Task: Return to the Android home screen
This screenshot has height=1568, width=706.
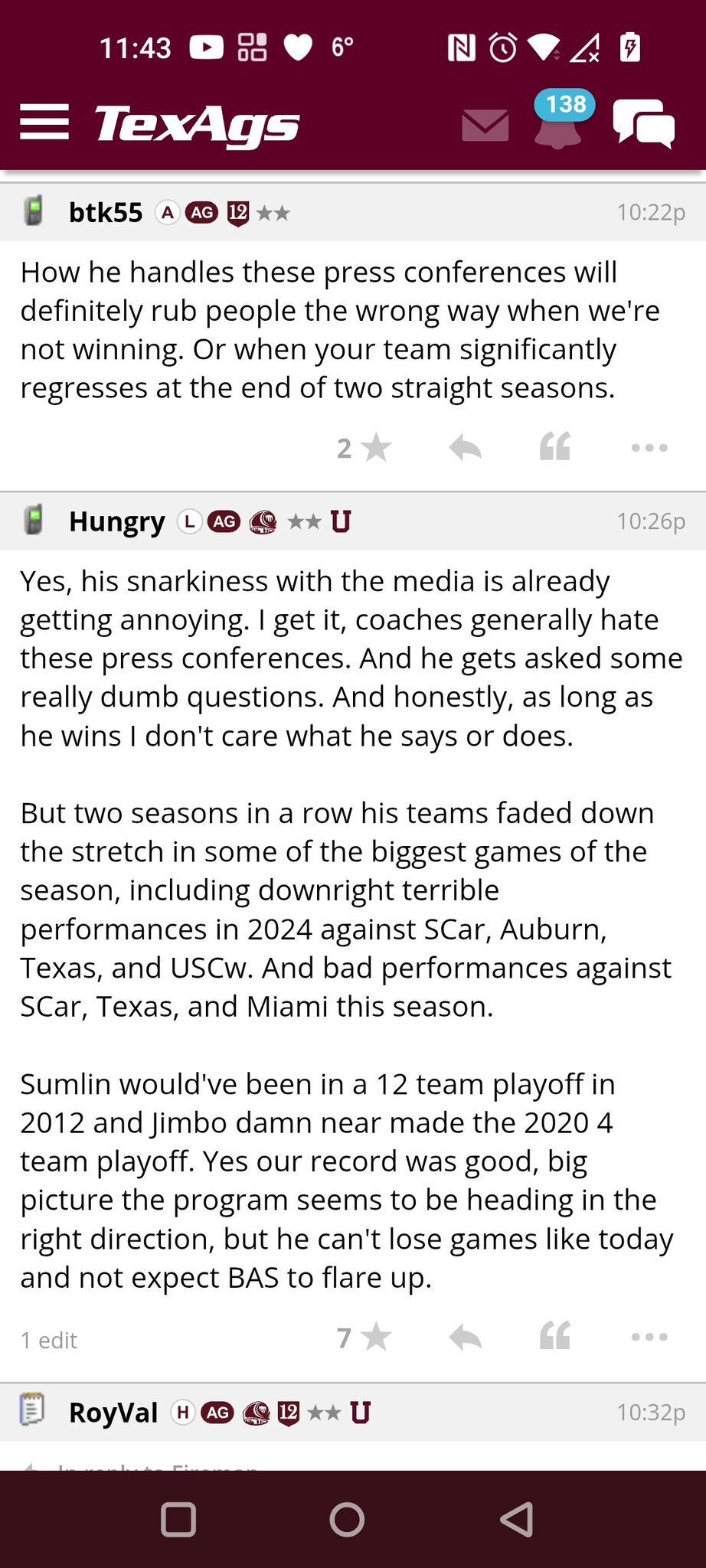Action: tap(347, 1520)
